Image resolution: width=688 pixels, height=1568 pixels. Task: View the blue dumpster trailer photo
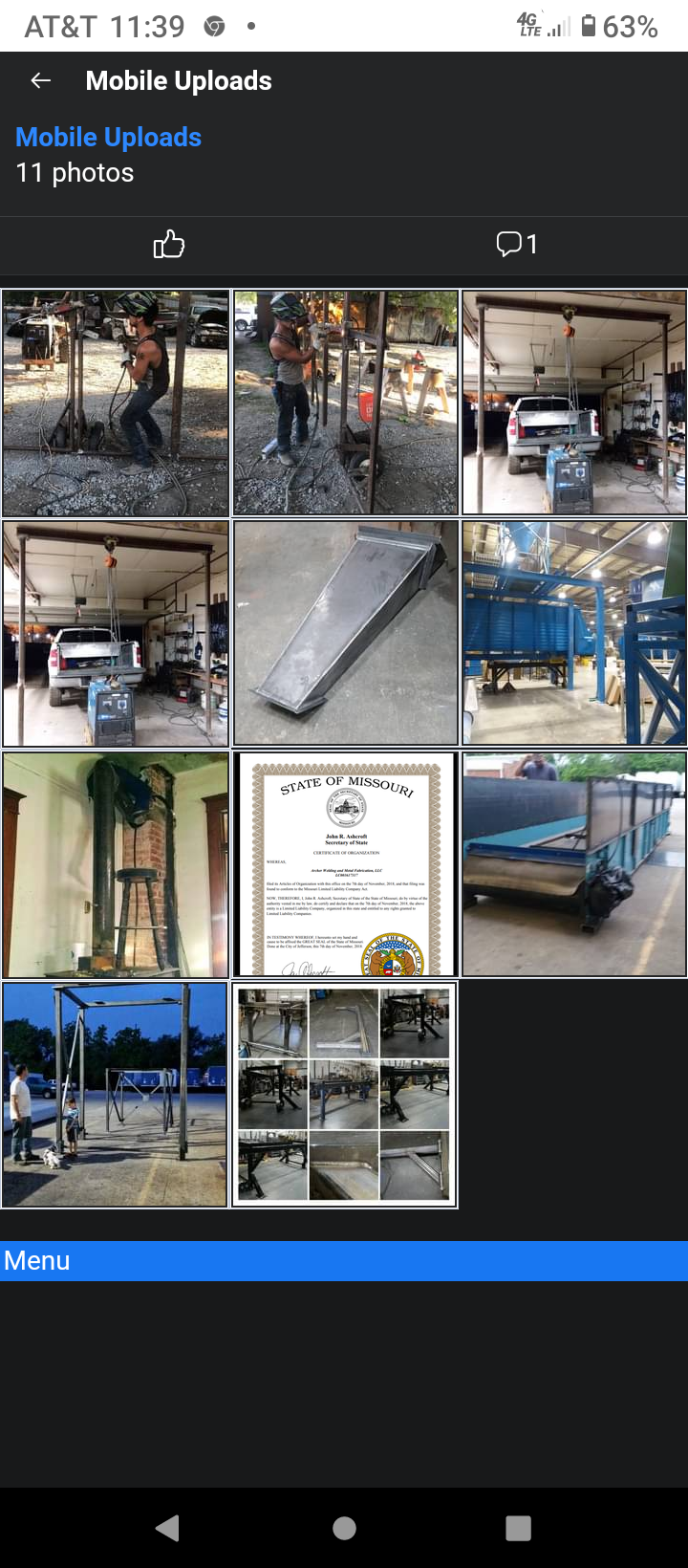tap(573, 863)
